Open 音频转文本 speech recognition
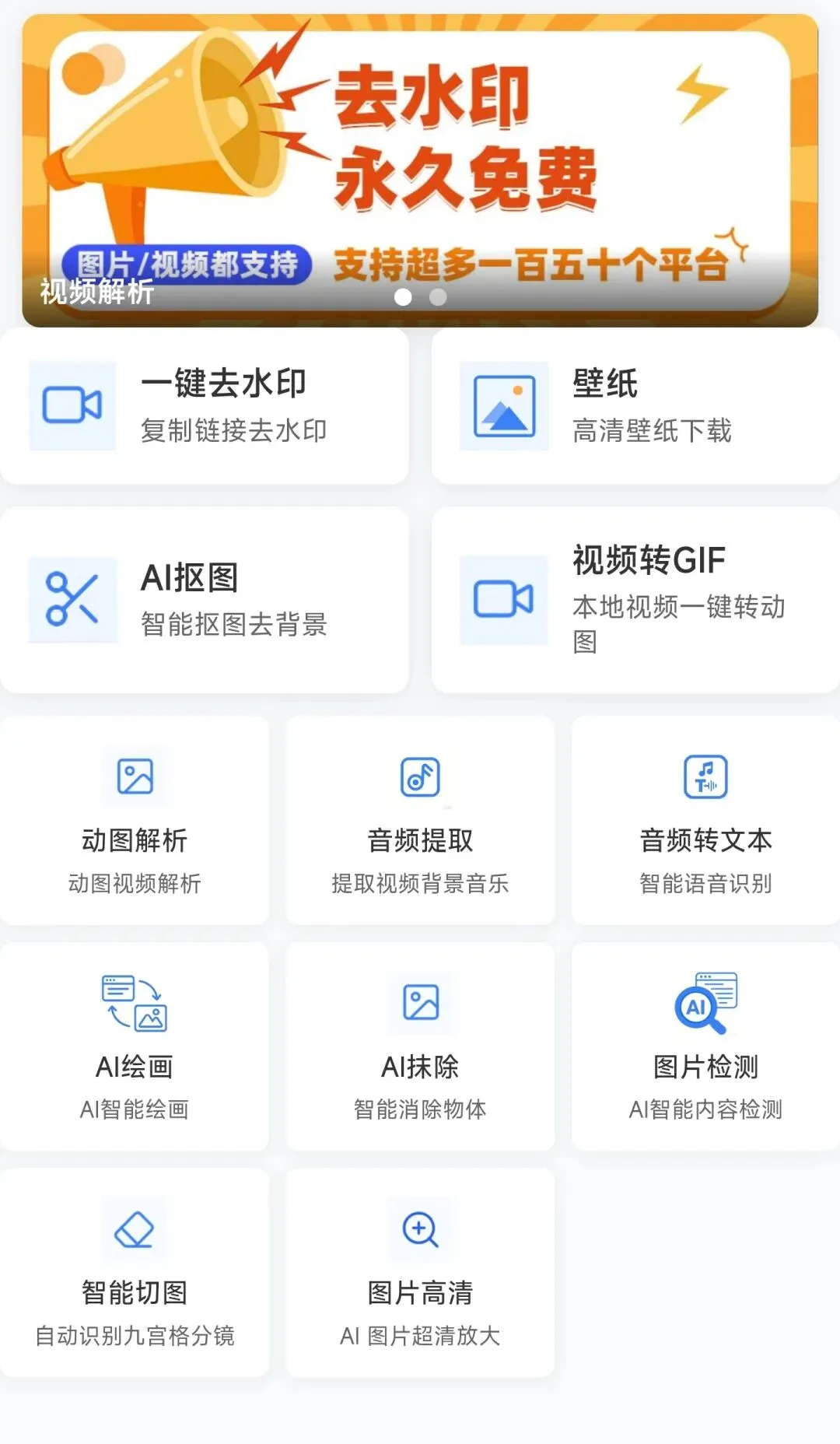 click(705, 821)
